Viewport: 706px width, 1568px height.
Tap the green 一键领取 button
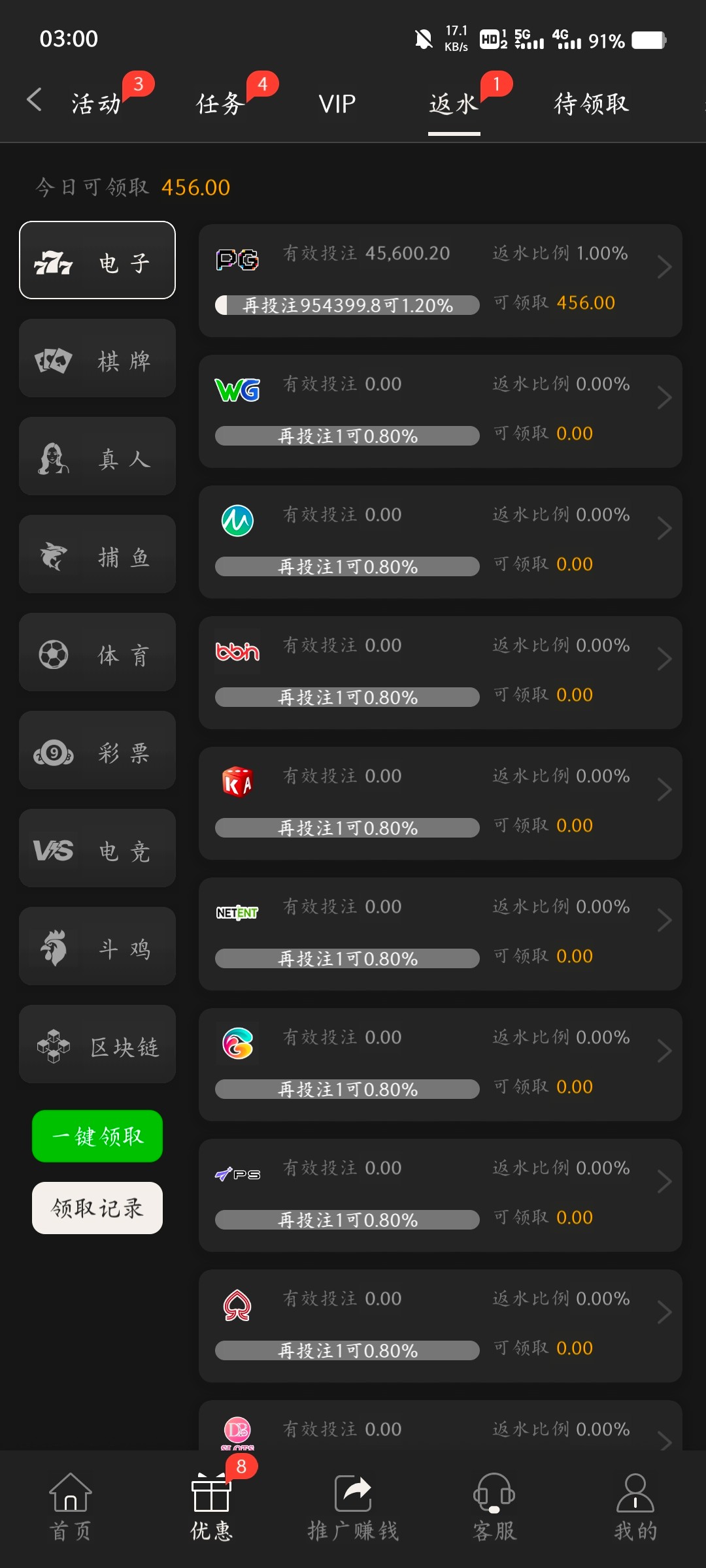(97, 1136)
